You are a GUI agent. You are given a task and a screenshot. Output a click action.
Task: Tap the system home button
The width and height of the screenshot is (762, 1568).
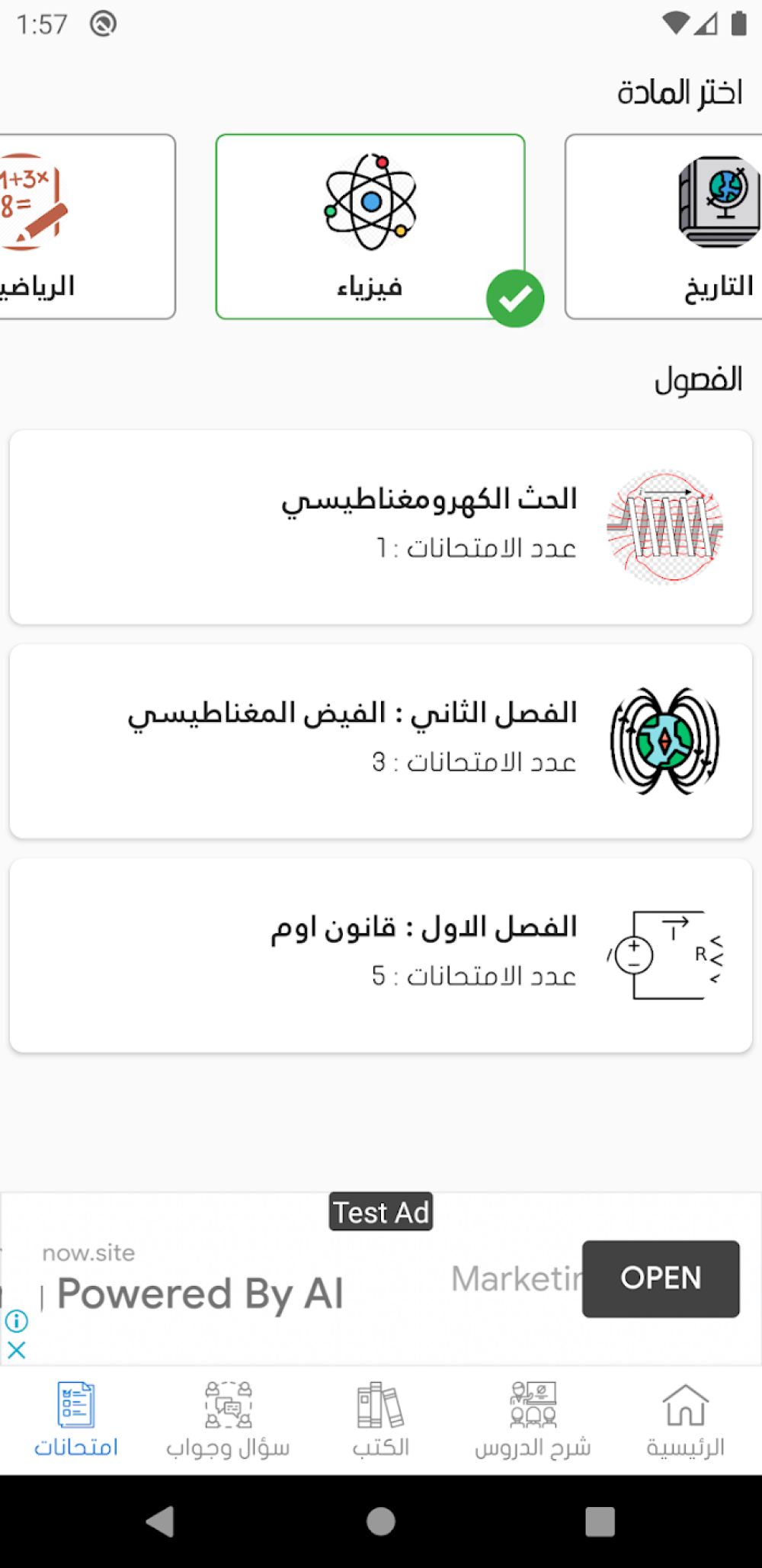tap(381, 1522)
